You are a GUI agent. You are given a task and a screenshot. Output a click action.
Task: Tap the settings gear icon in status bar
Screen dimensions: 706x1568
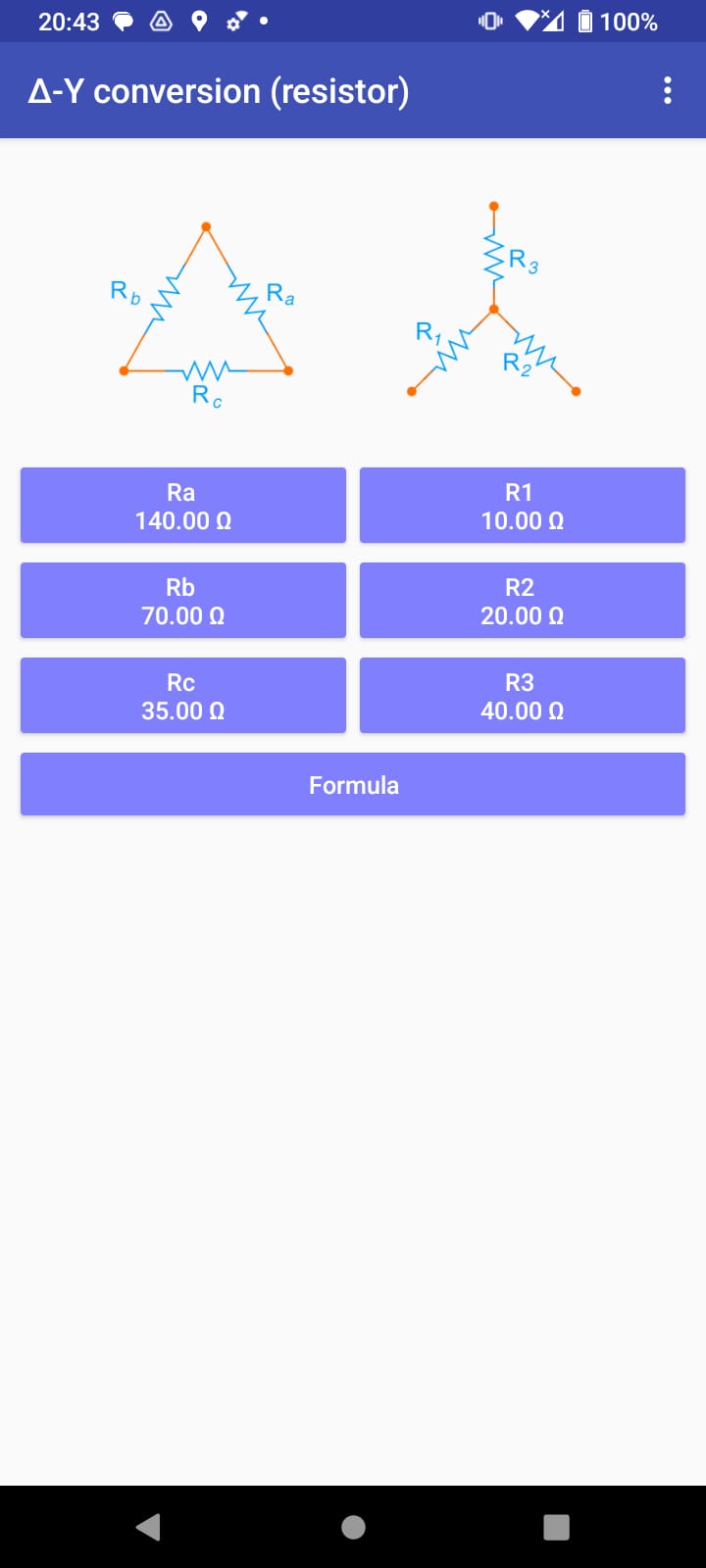tap(232, 21)
